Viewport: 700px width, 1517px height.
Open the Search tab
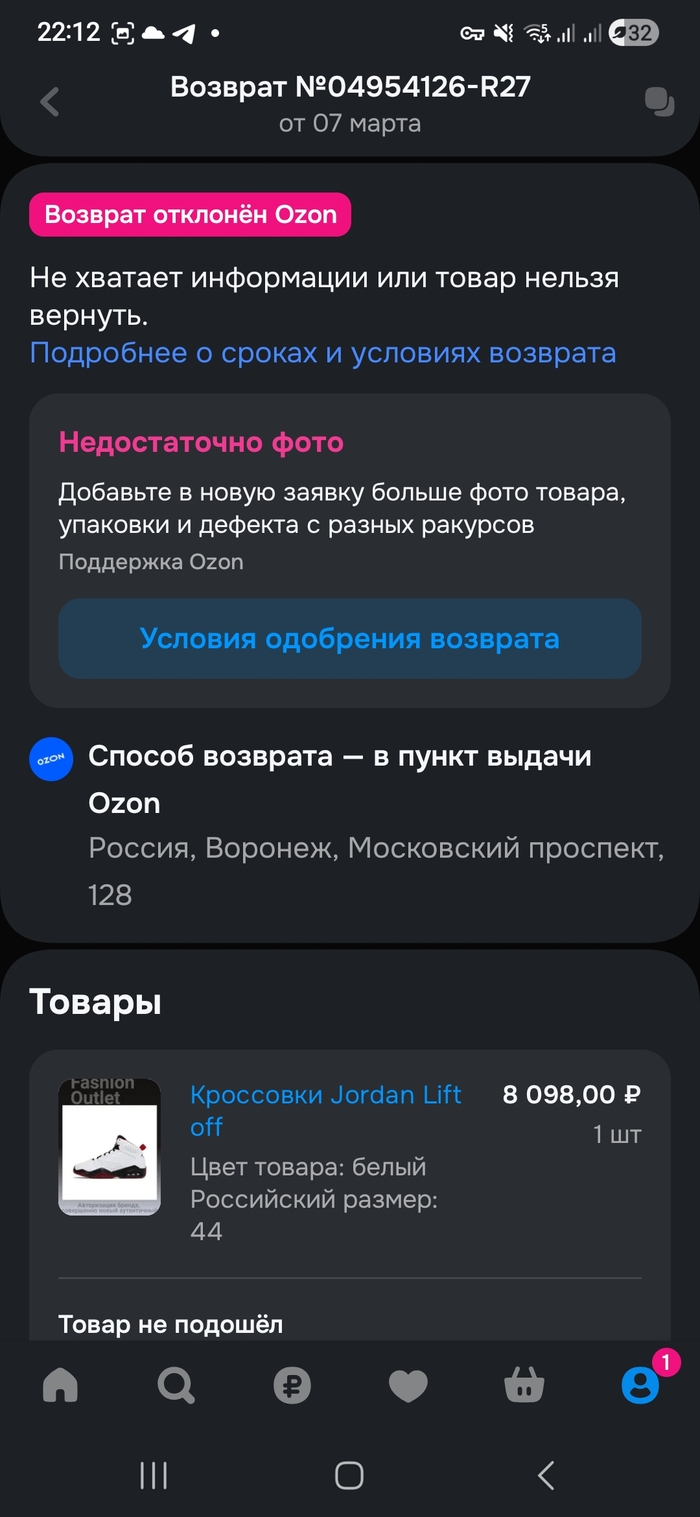point(177,1385)
